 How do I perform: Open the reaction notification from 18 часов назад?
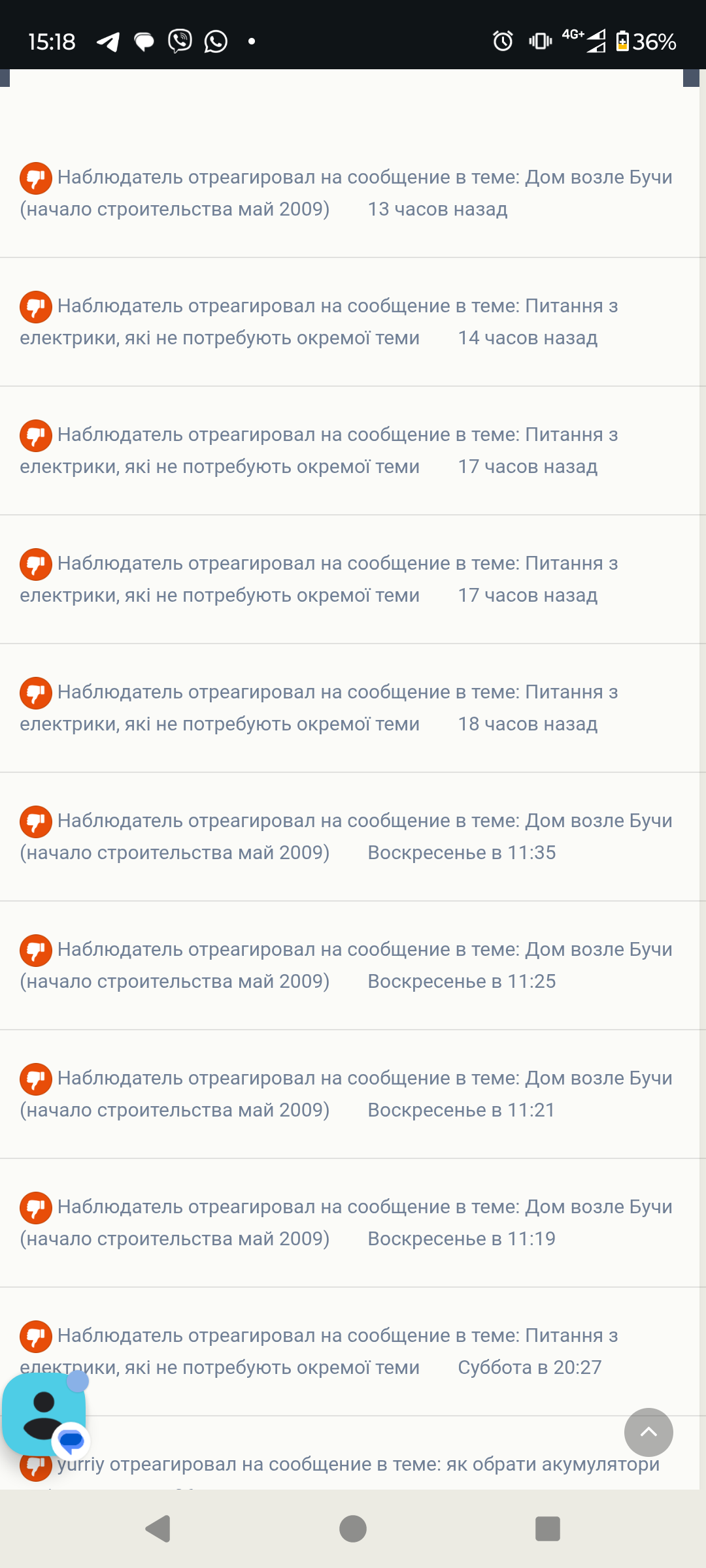350,708
